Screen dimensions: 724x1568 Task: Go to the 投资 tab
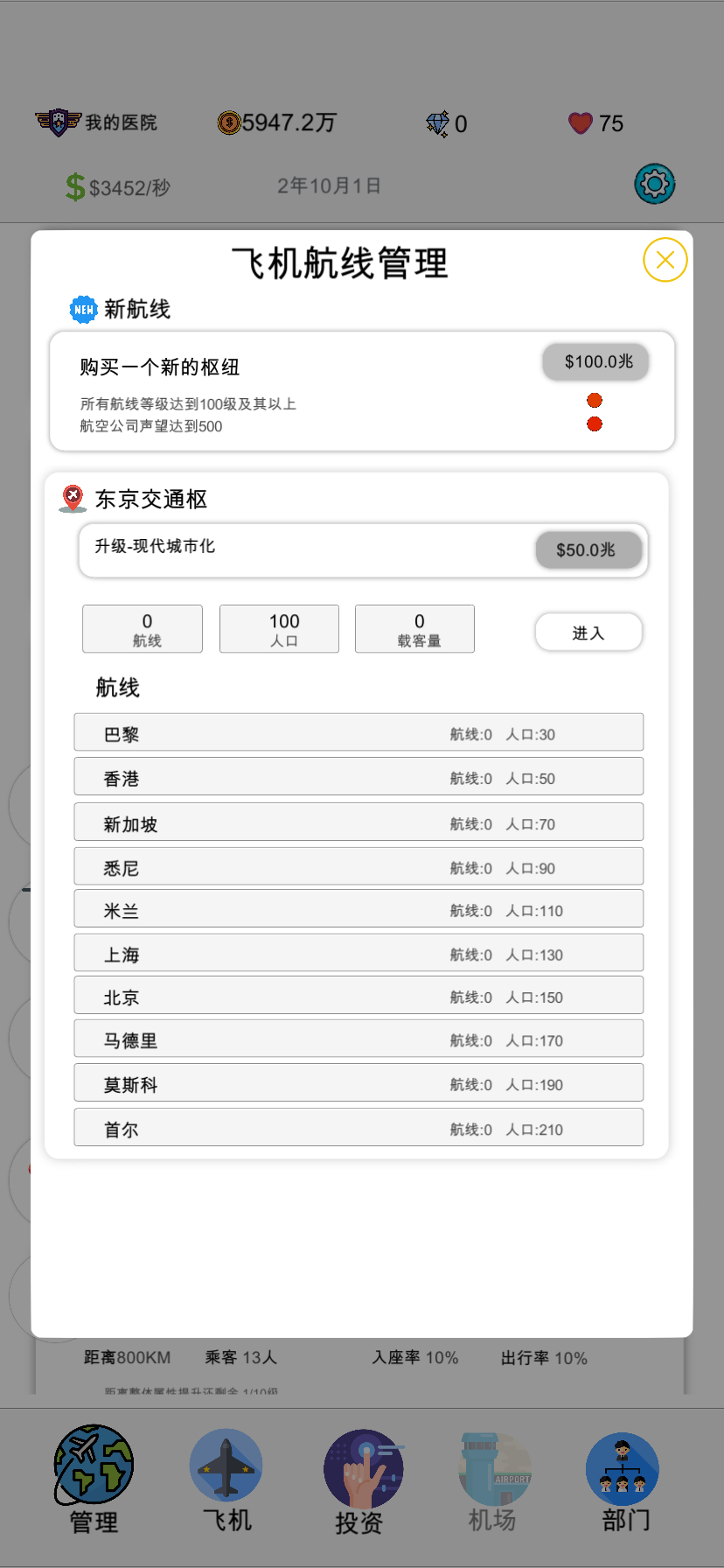[x=360, y=1479]
